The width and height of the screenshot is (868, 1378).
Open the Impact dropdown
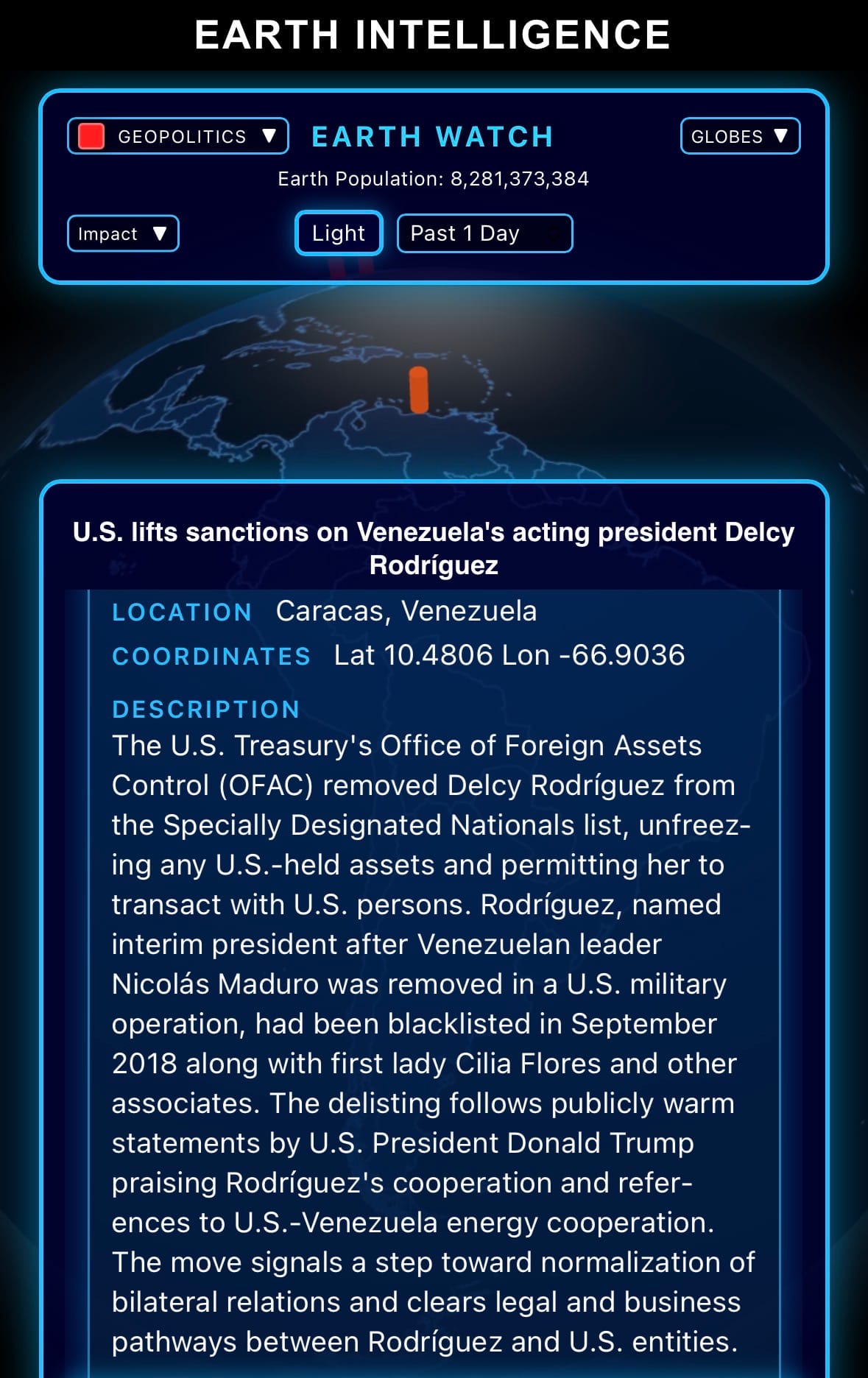[123, 233]
